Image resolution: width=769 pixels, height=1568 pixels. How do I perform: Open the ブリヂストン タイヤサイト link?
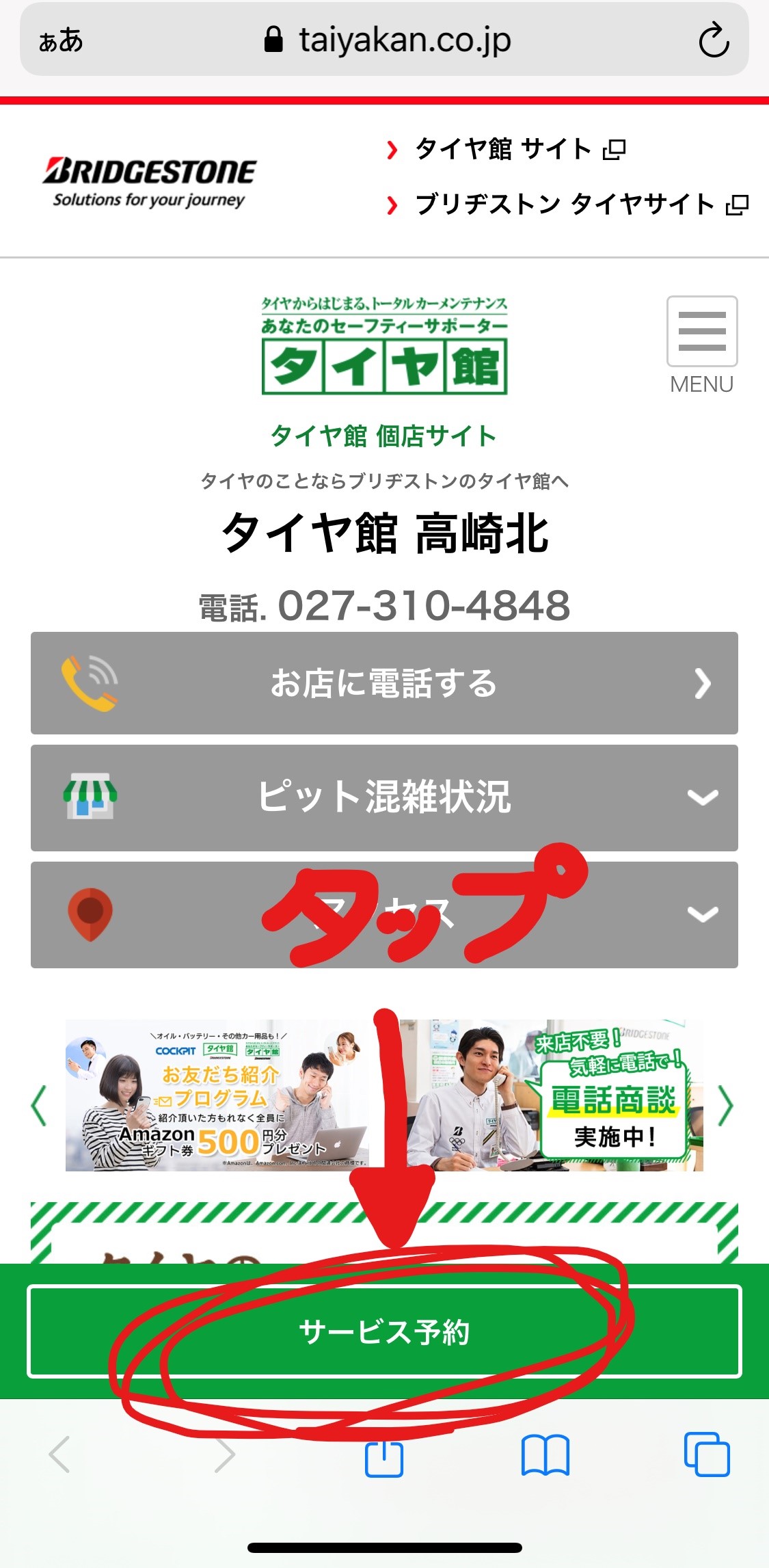click(567, 204)
